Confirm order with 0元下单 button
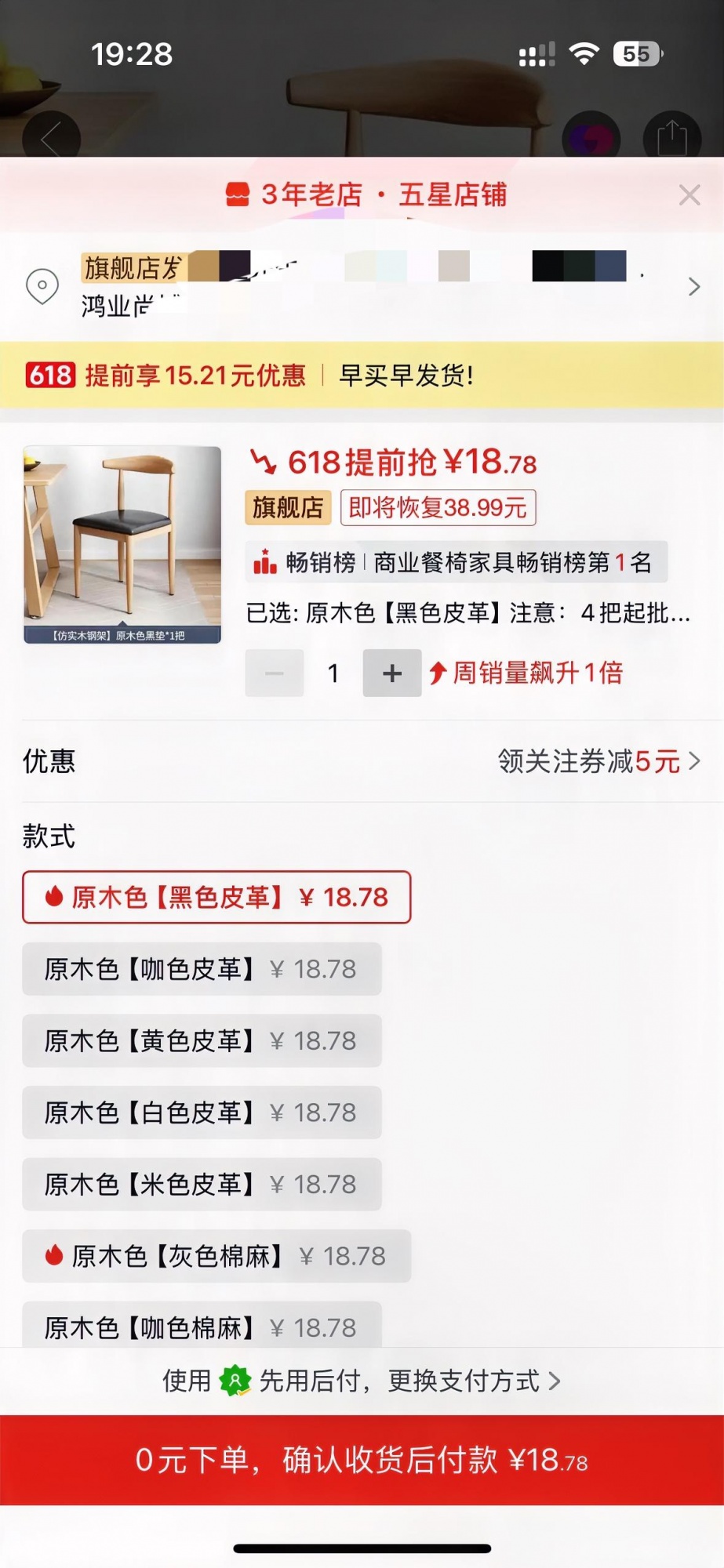 pos(361,1460)
